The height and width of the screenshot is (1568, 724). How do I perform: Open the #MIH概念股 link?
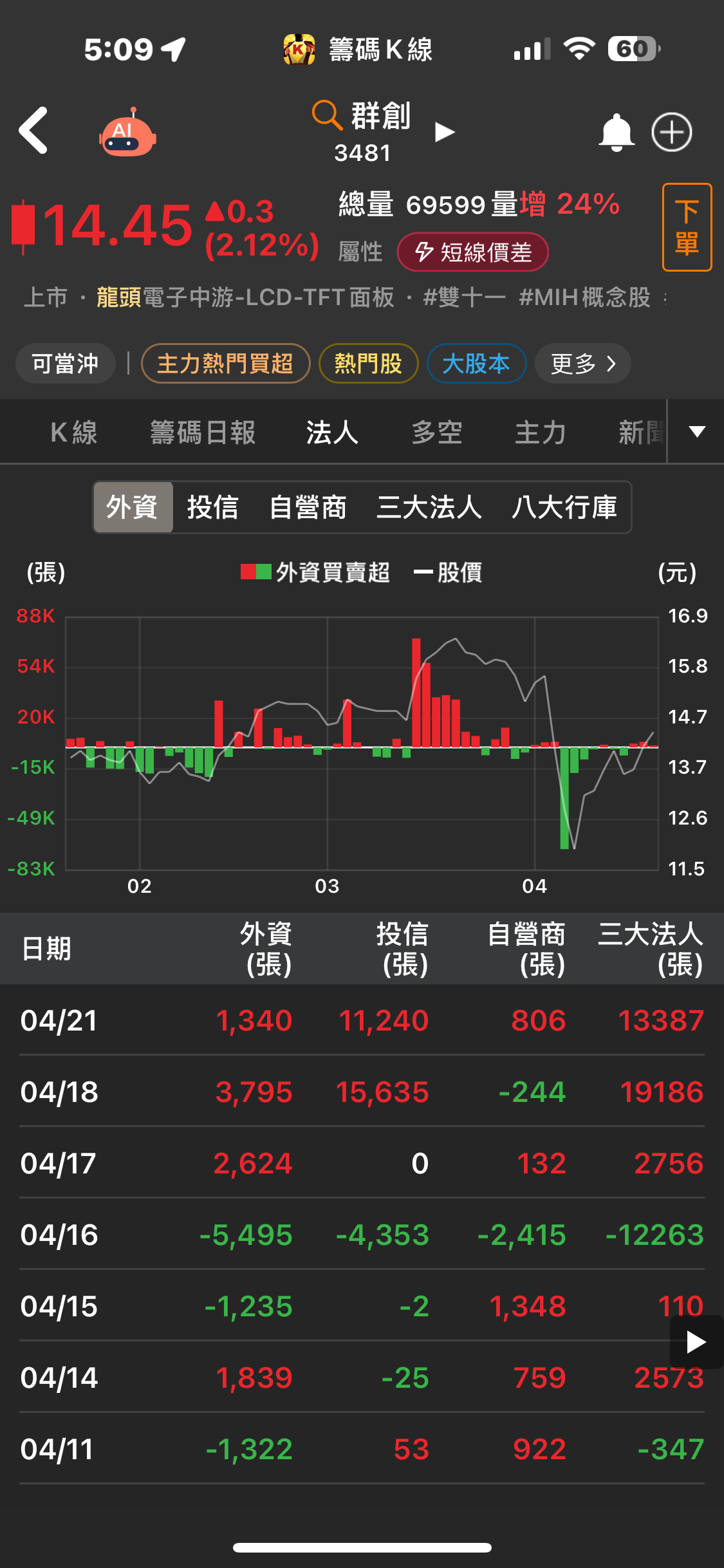(x=586, y=297)
